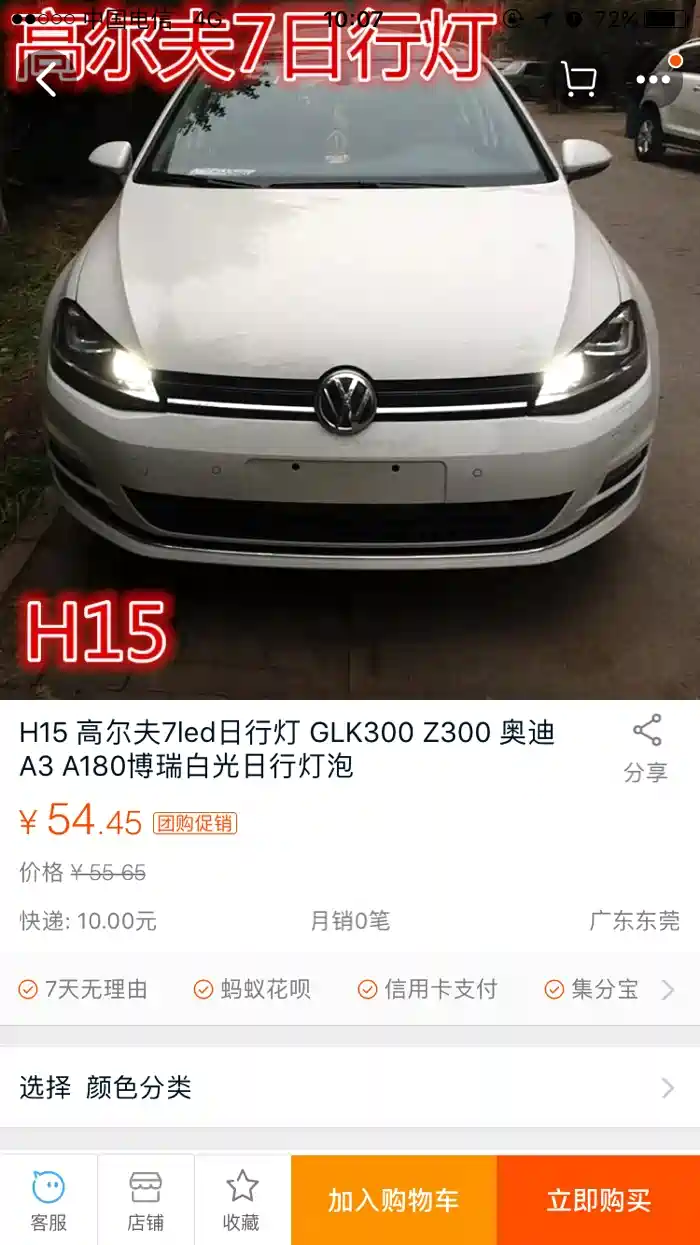Image resolution: width=700 pixels, height=1245 pixels.
Task: Go back using the top-left arrow
Action: [x=46, y=79]
